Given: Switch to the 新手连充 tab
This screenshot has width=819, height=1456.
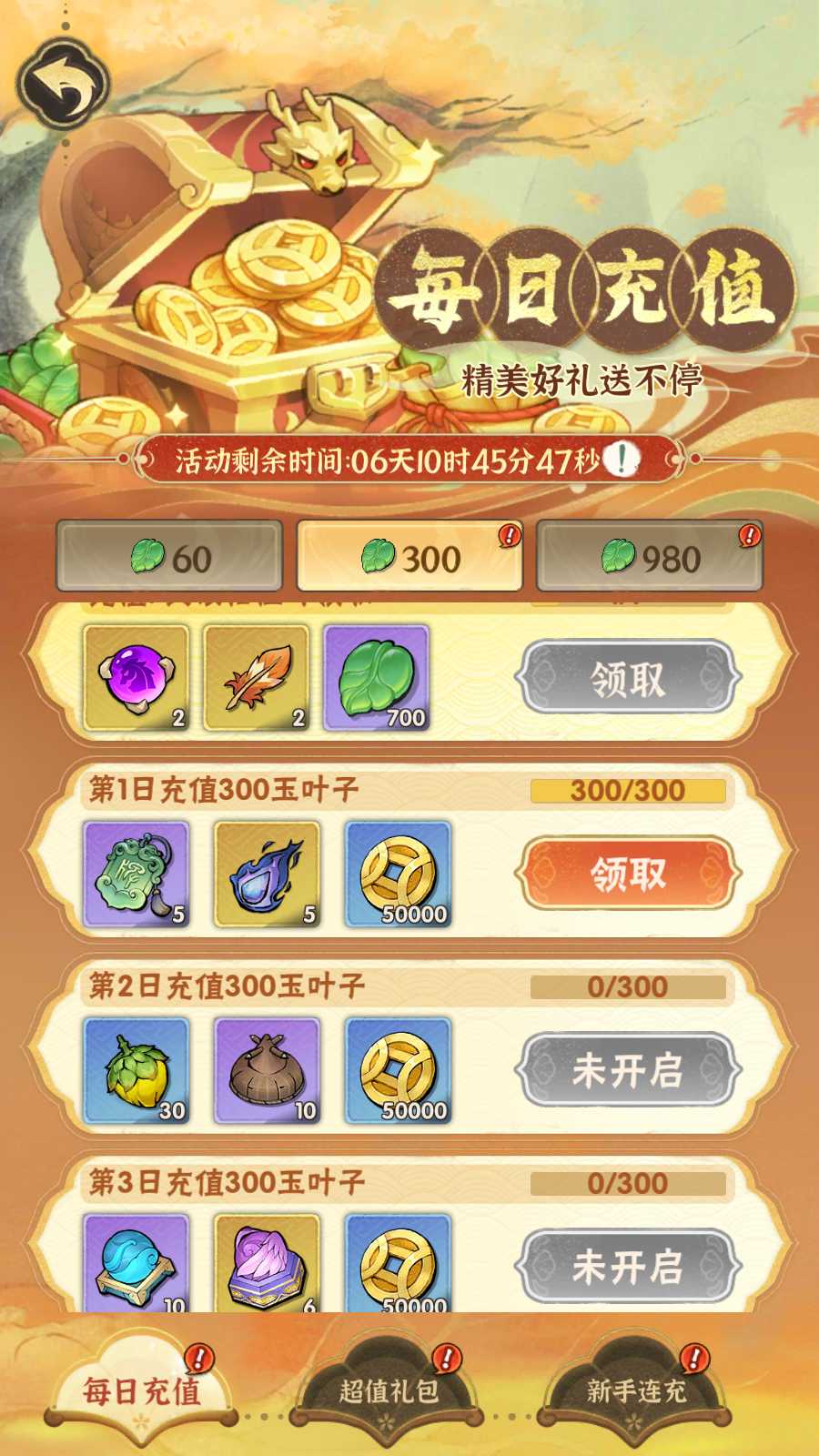Looking at the screenshot, I should (x=637, y=1390).
